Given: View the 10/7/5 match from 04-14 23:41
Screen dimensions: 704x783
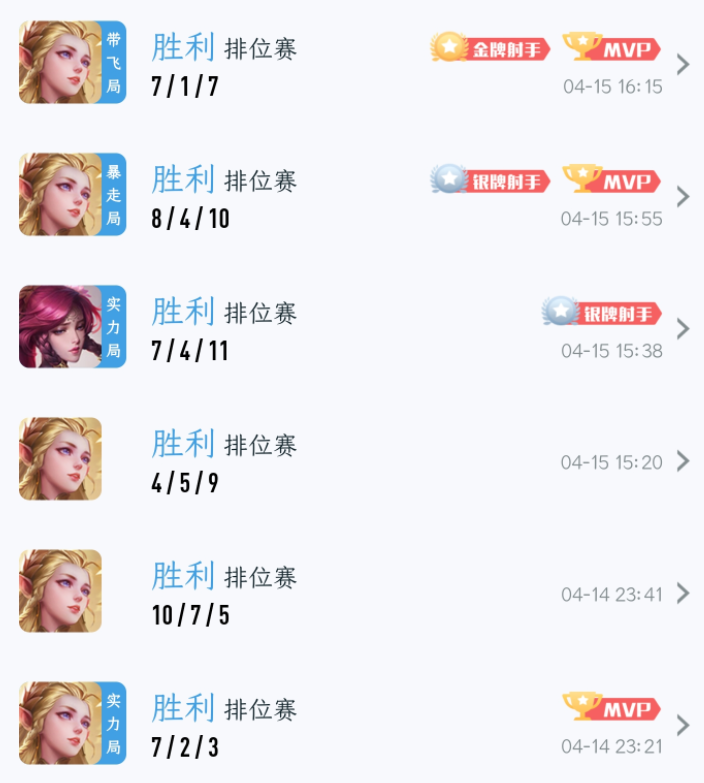Looking at the screenshot, I should (683, 593).
